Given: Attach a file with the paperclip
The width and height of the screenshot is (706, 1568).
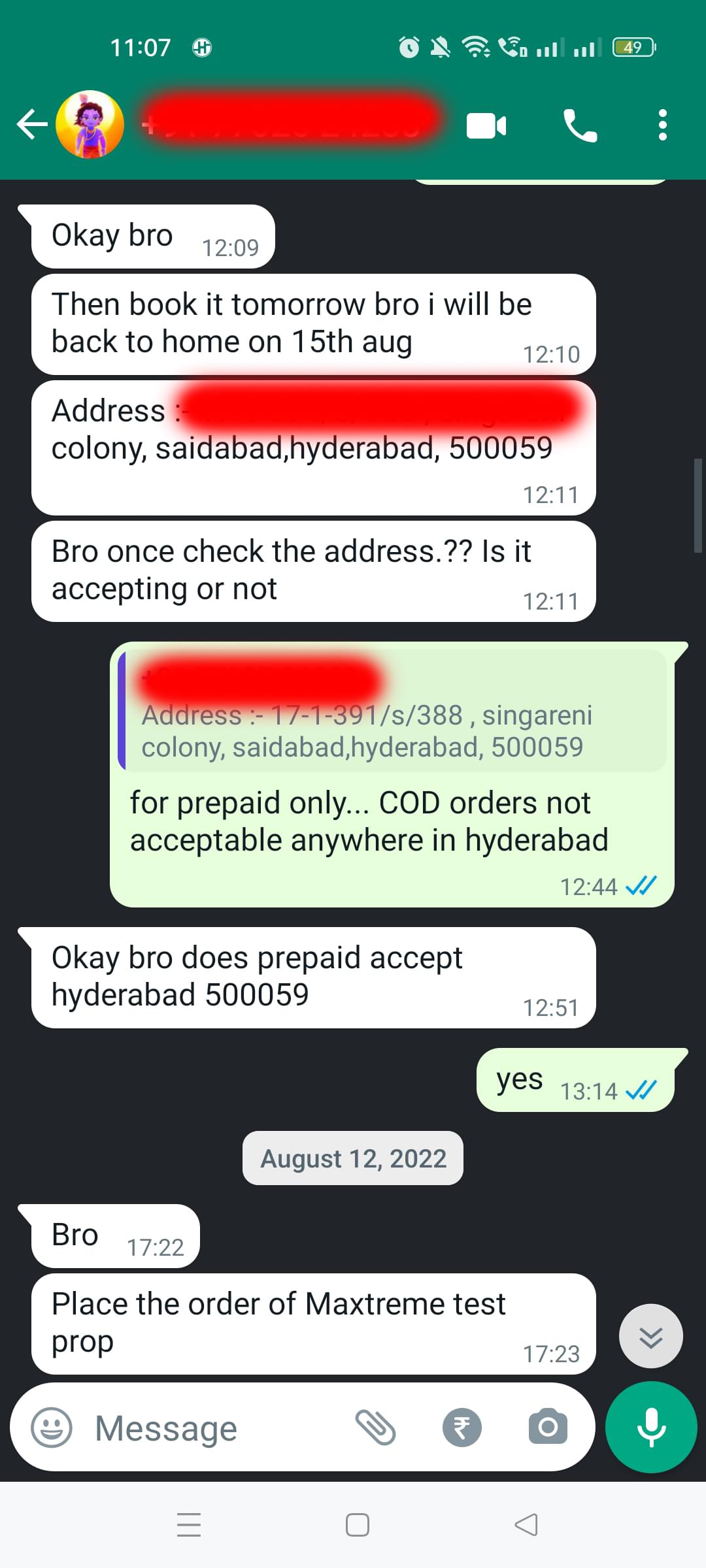Looking at the screenshot, I should point(375,1428).
